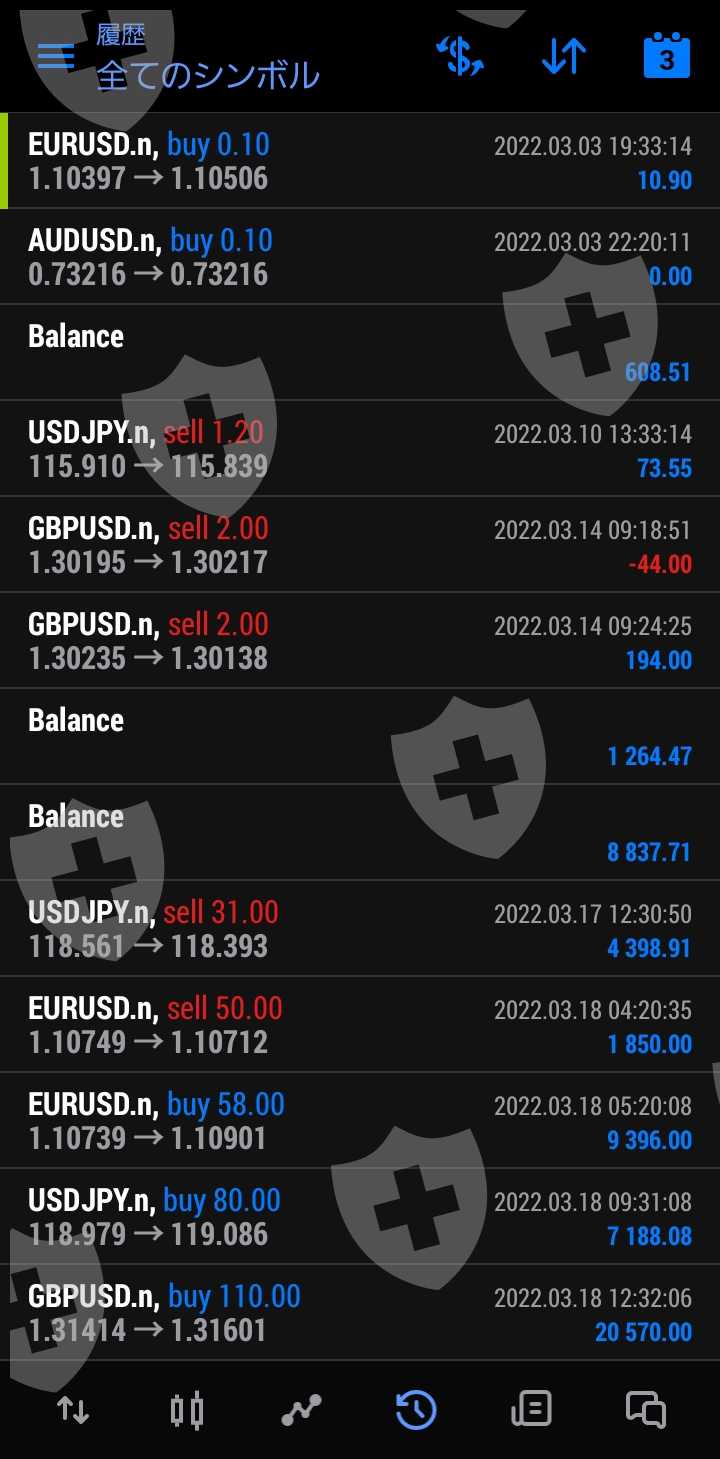Expand GBPUSD.n sell with -44.00 loss
The height and width of the screenshot is (1459, 720).
360,545
